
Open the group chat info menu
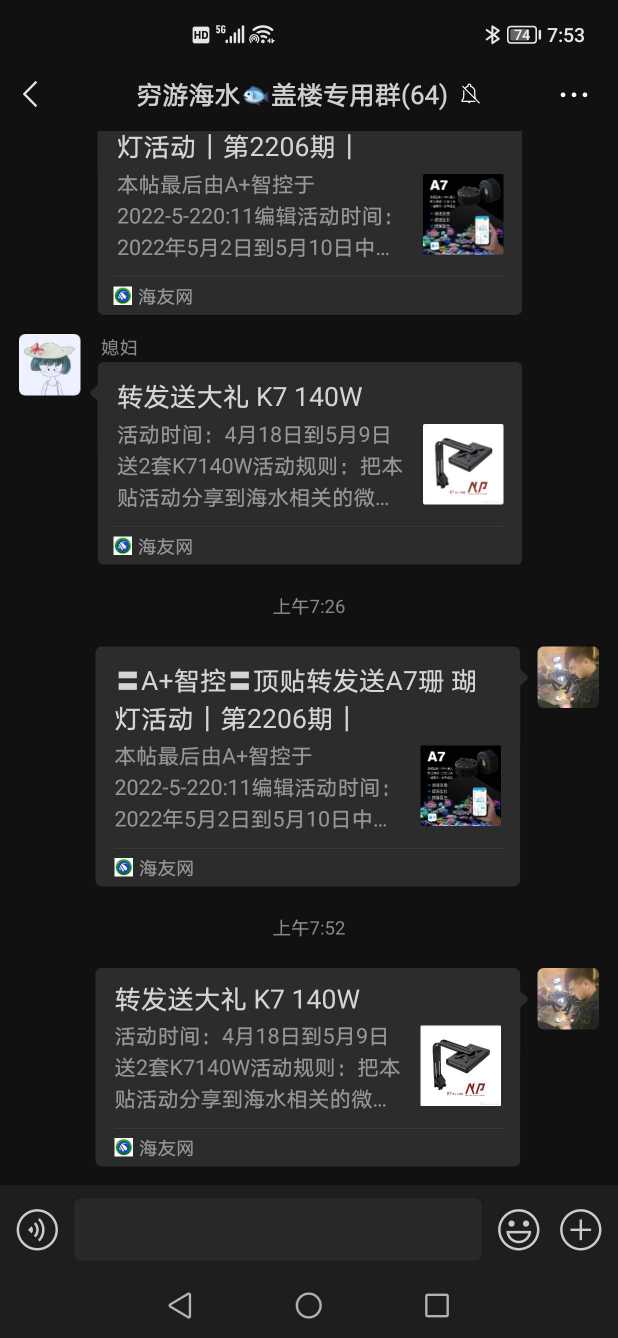[x=573, y=95]
